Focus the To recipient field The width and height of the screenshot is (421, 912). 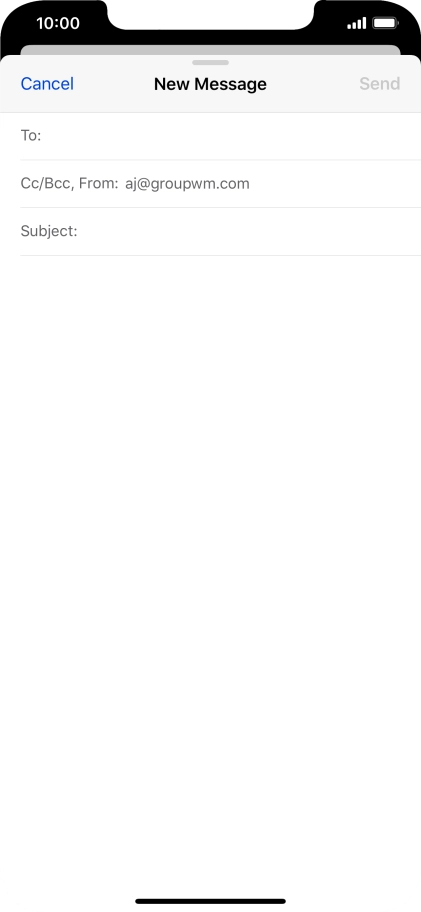click(x=220, y=136)
